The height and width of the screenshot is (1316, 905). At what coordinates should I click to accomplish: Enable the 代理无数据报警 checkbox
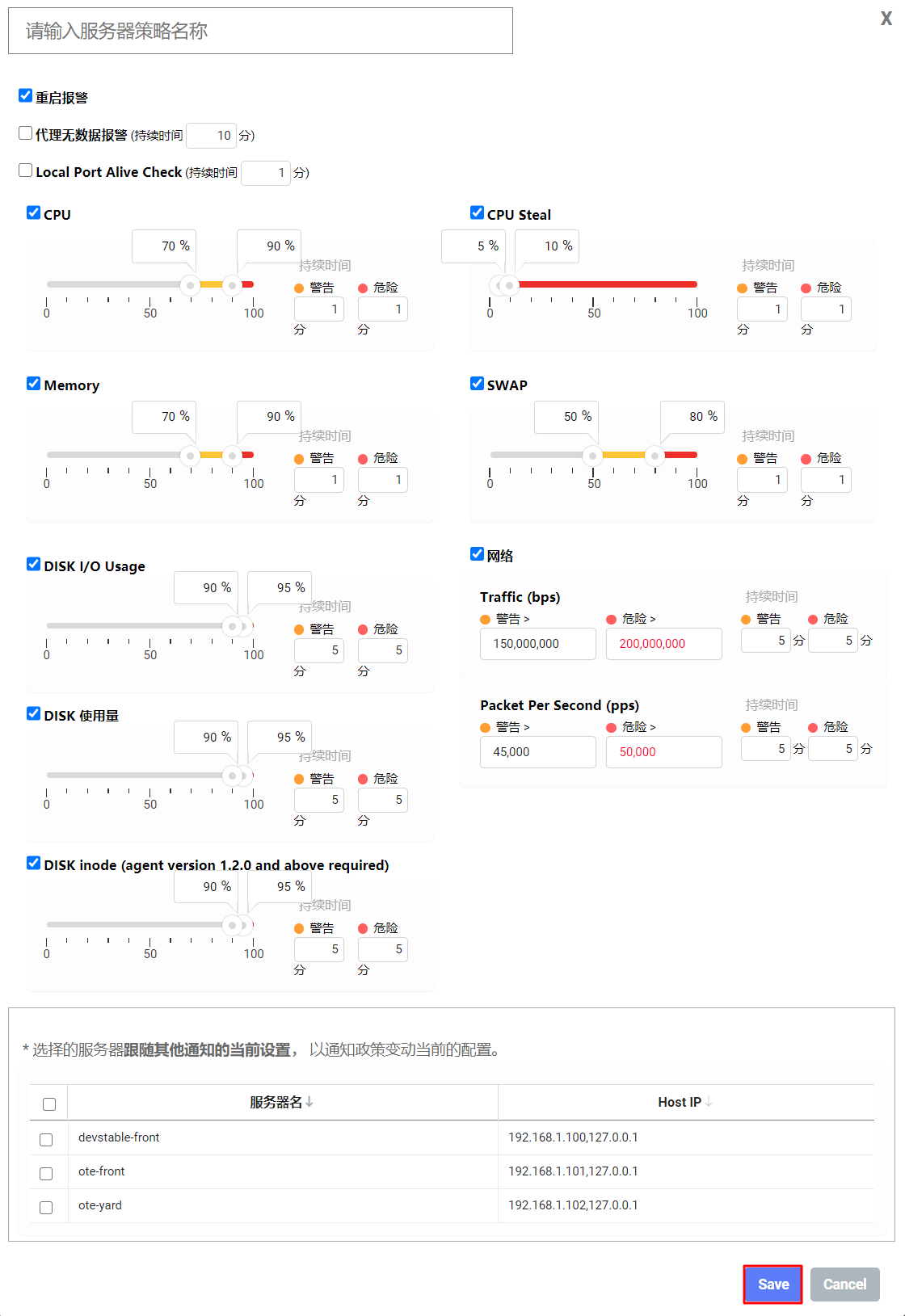click(x=26, y=133)
